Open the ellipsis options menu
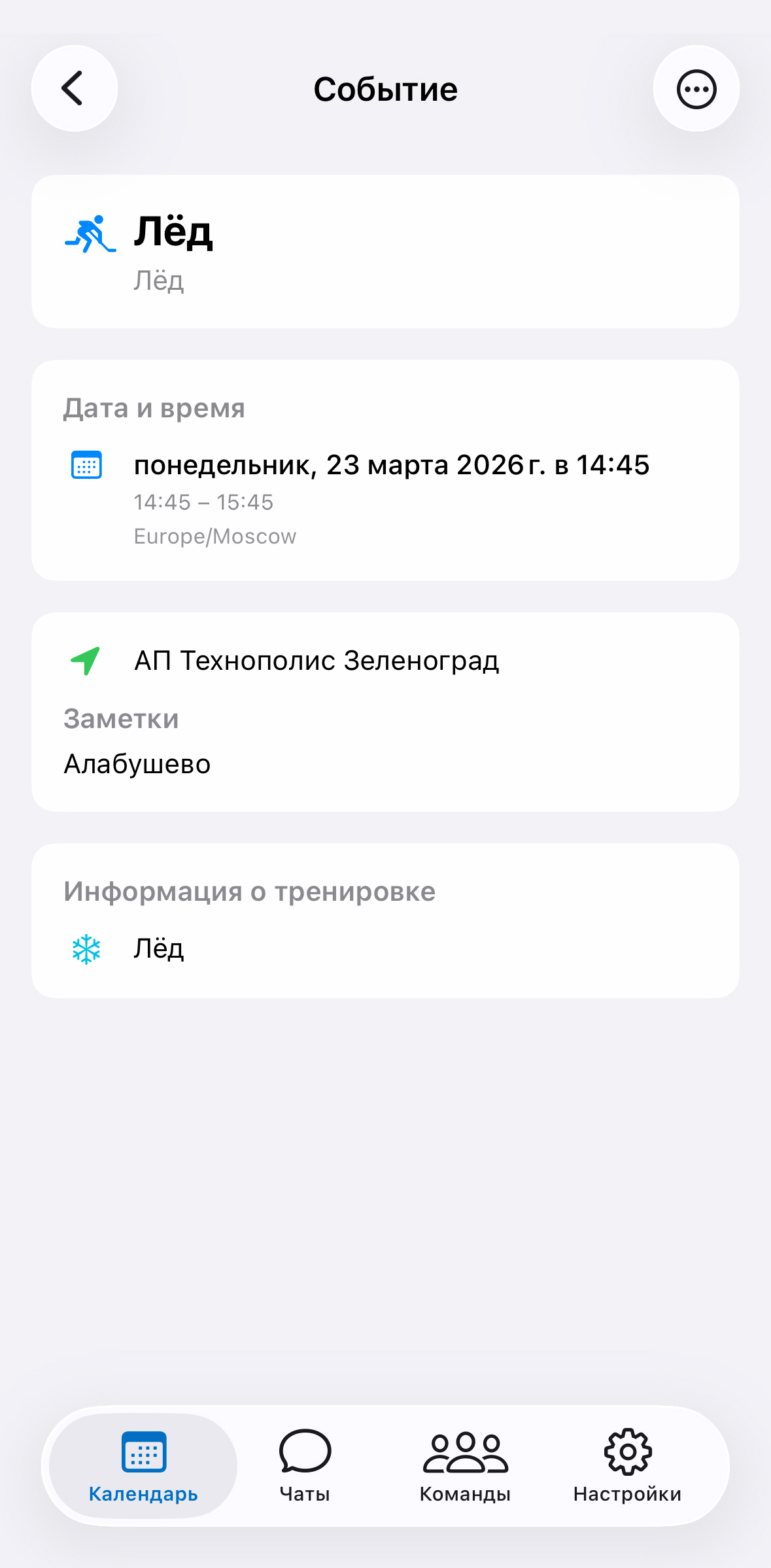Viewport: 771px width, 1568px height. pyautogui.click(x=696, y=88)
